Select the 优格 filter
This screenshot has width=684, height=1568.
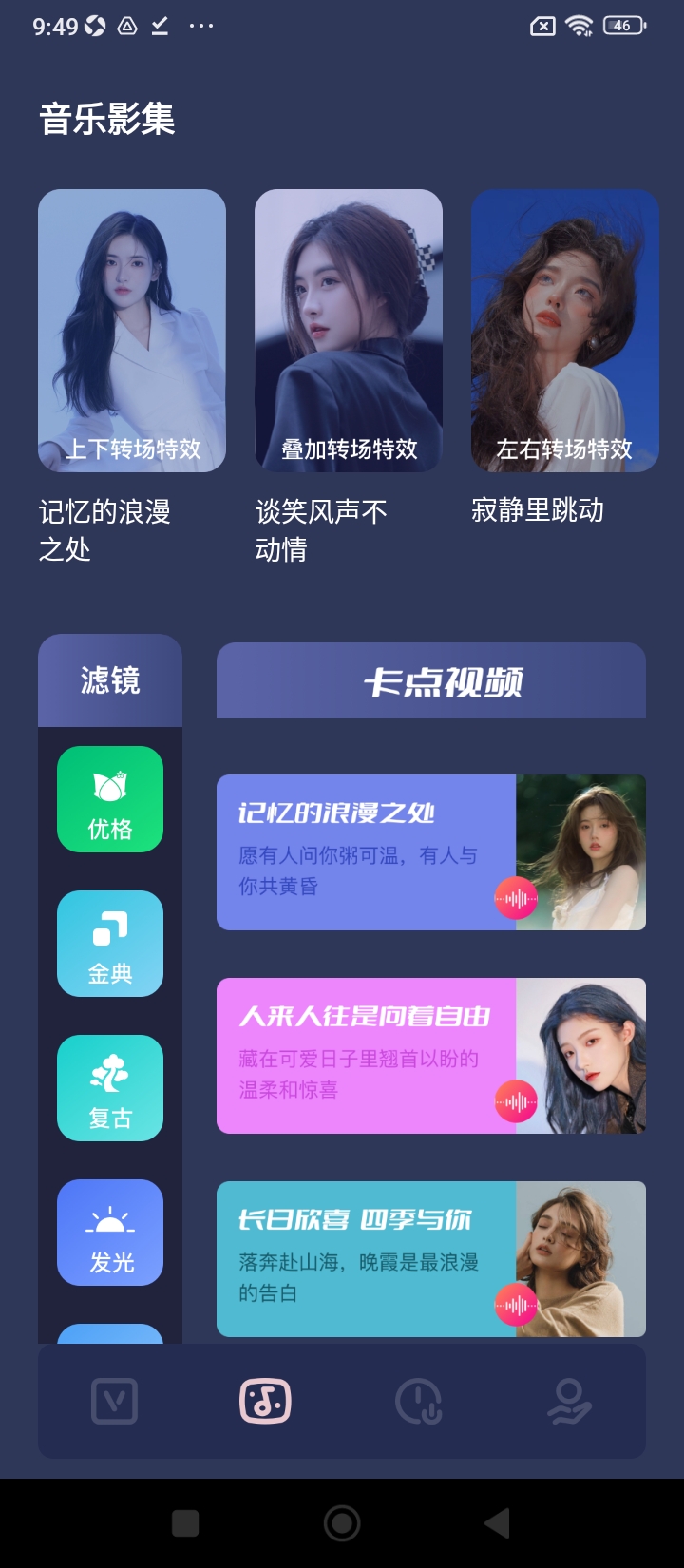[x=110, y=799]
